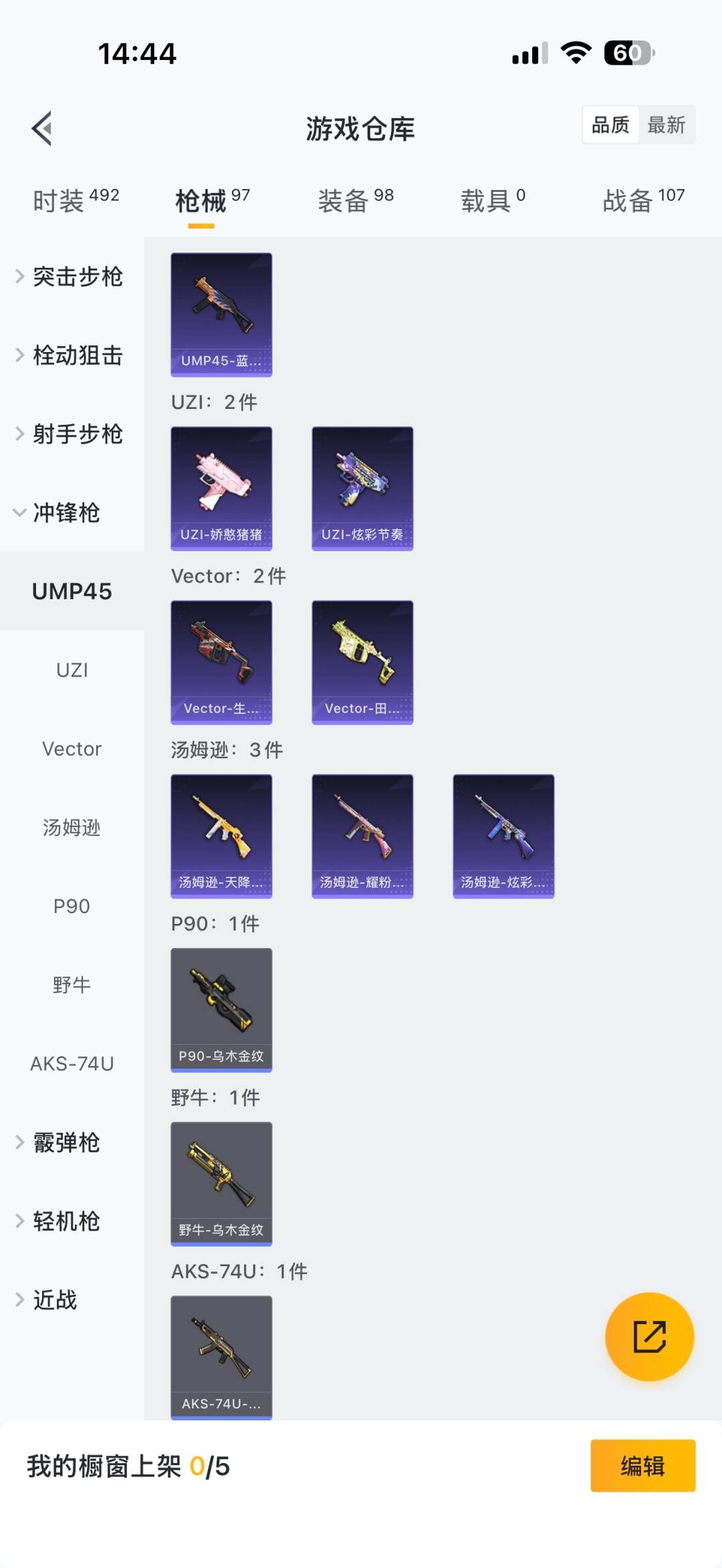Open the UZI-娇憨猪猪 skin

coord(221,488)
